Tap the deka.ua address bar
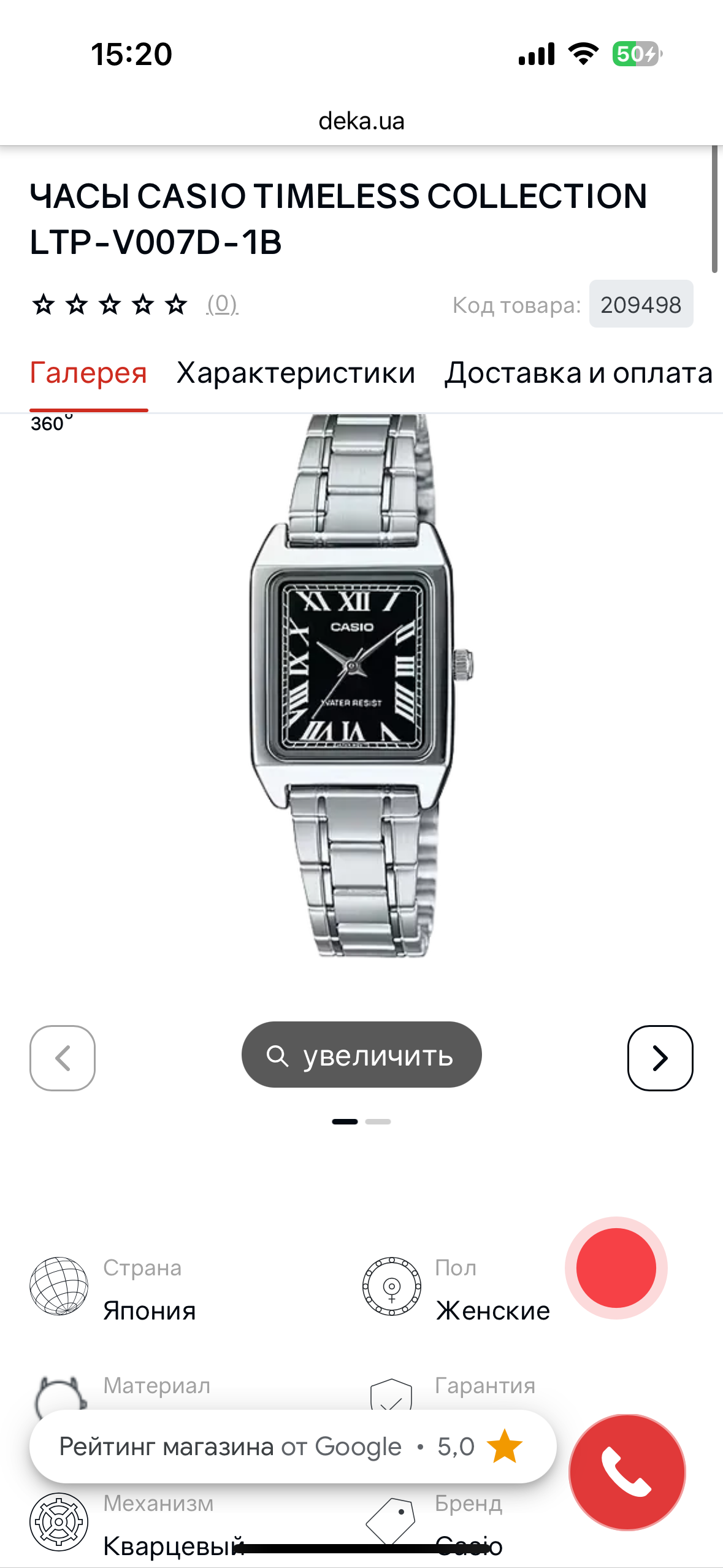The image size is (723, 1568). click(361, 121)
